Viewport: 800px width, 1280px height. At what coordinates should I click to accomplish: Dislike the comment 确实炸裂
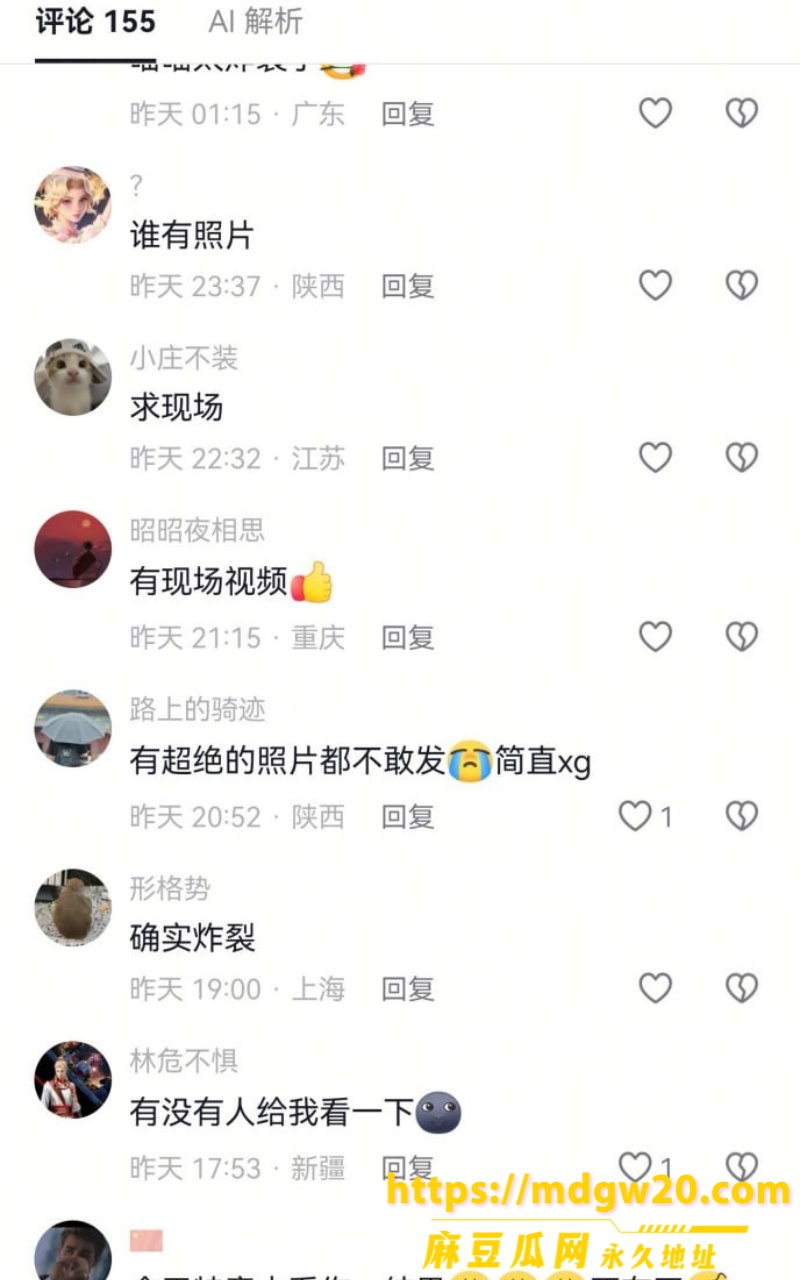click(741, 988)
